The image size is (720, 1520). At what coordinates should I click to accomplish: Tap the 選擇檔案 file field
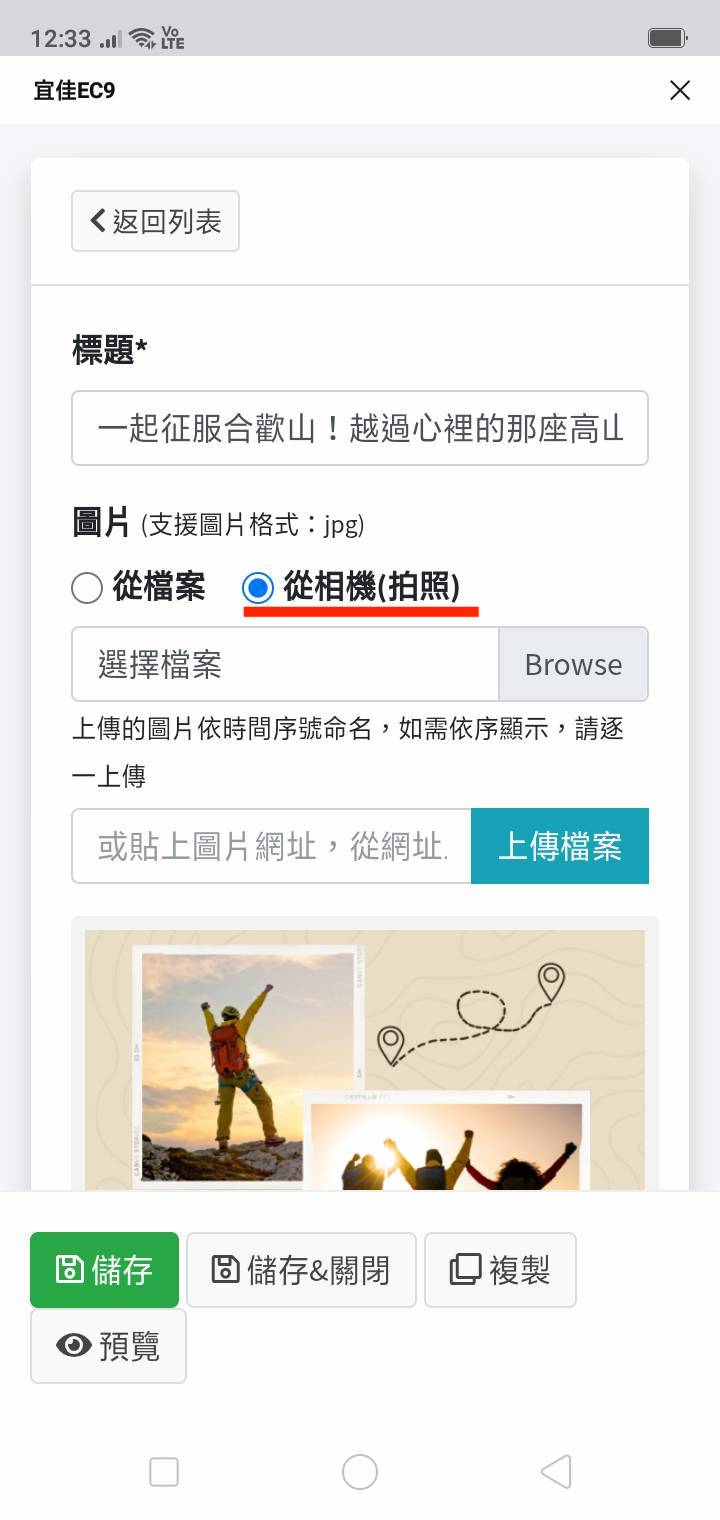point(285,665)
